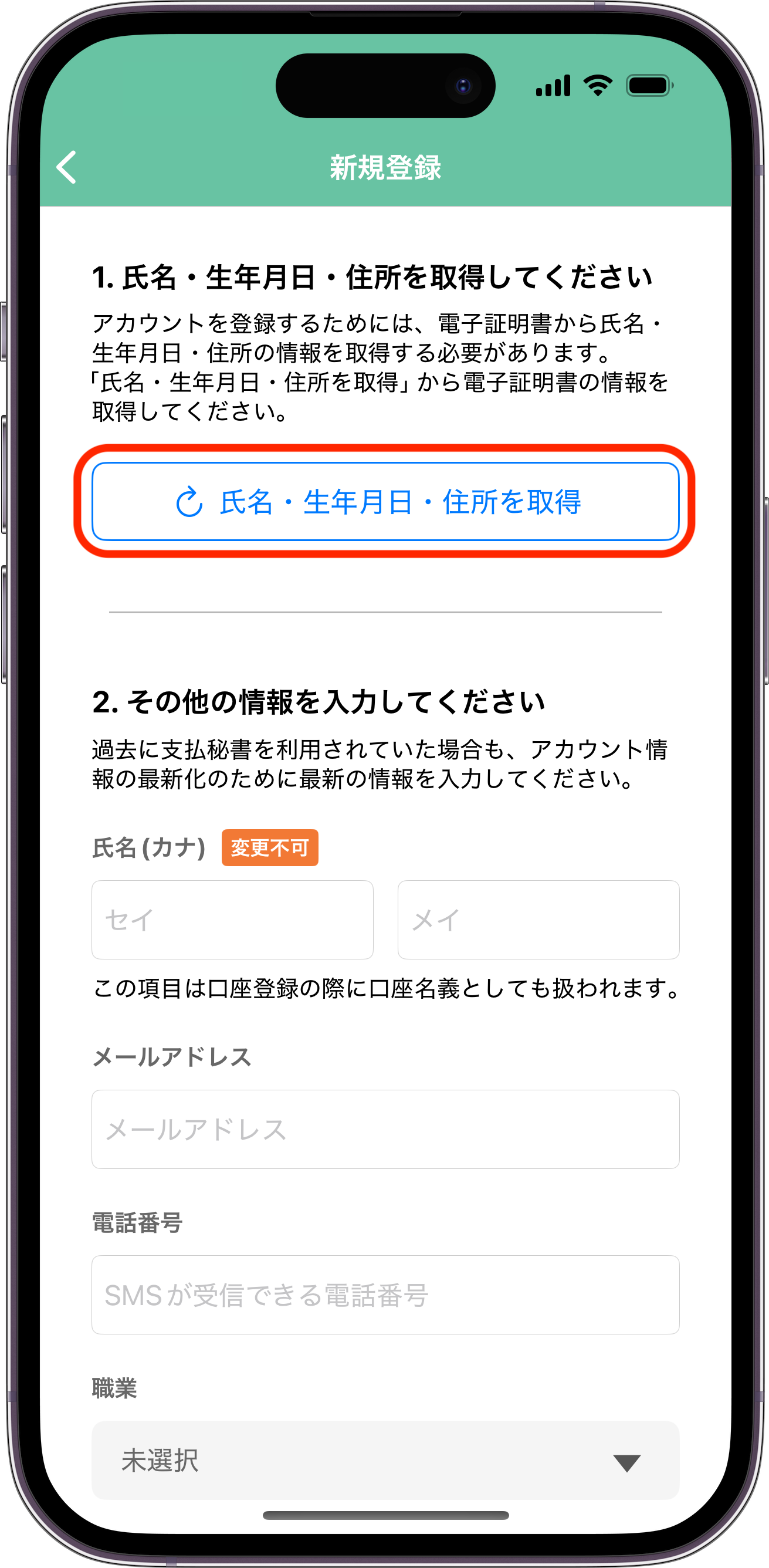
Task: Tap the SMSが受信できる電話番号 field
Action: click(x=385, y=1295)
